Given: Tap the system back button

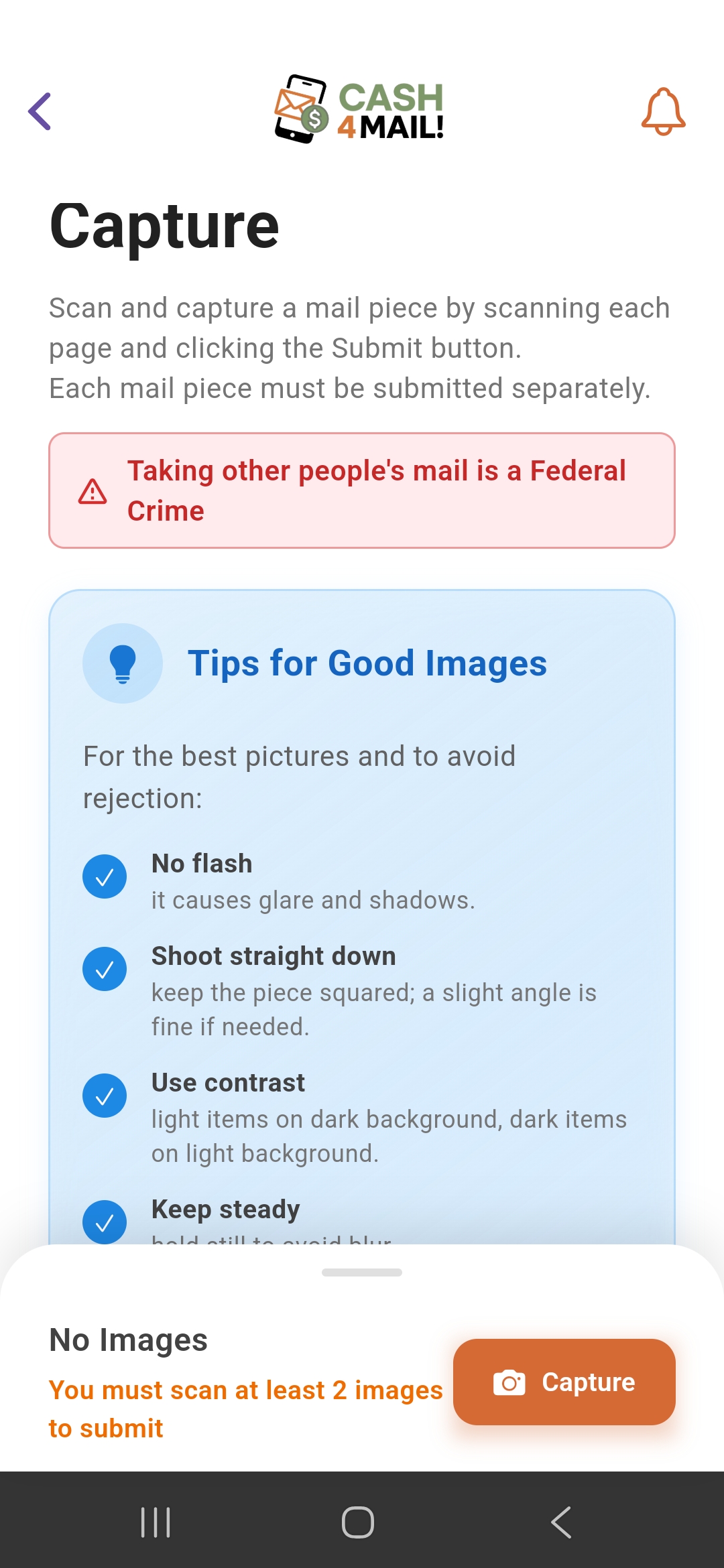Looking at the screenshot, I should [x=560, y=1522].
